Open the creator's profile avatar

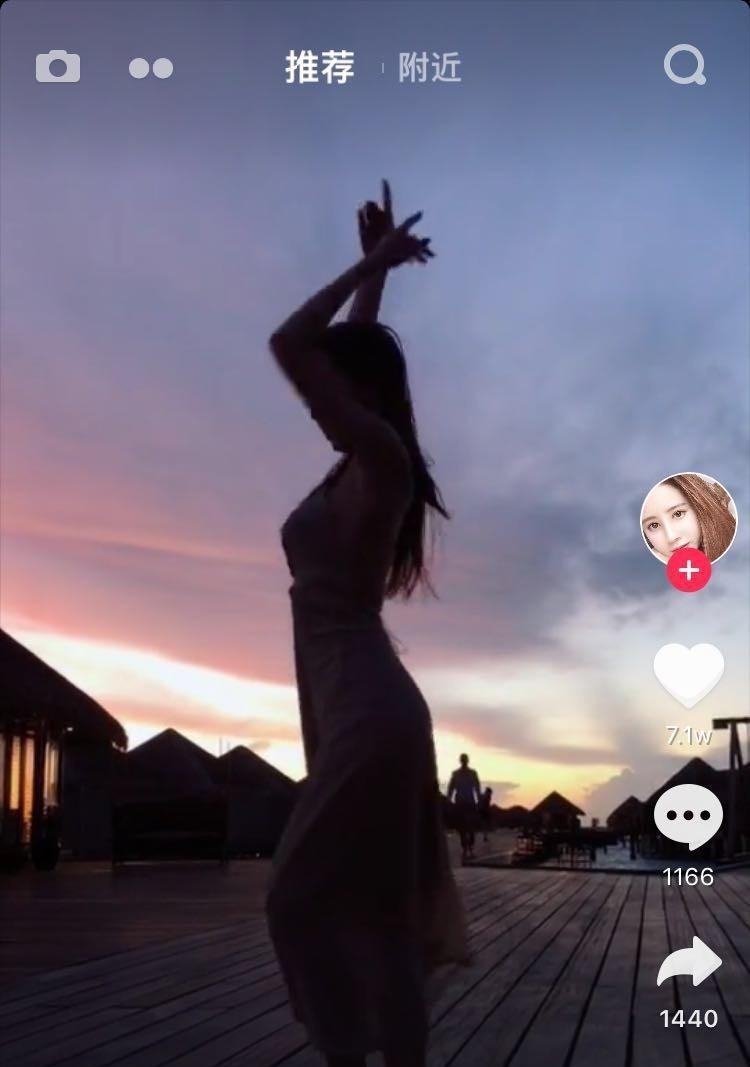[688, 519]
